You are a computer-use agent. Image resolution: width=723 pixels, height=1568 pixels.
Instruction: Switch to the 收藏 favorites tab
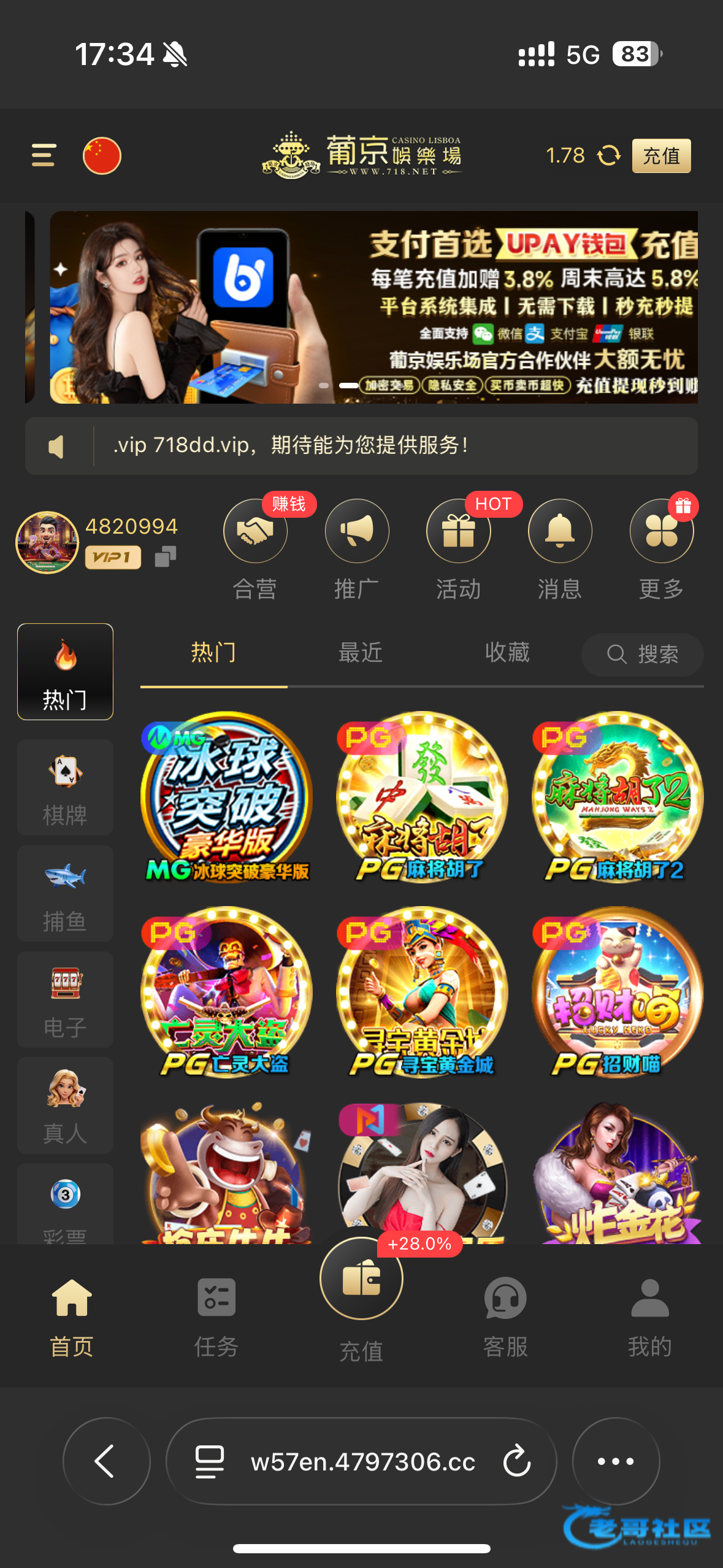[507, 652]
